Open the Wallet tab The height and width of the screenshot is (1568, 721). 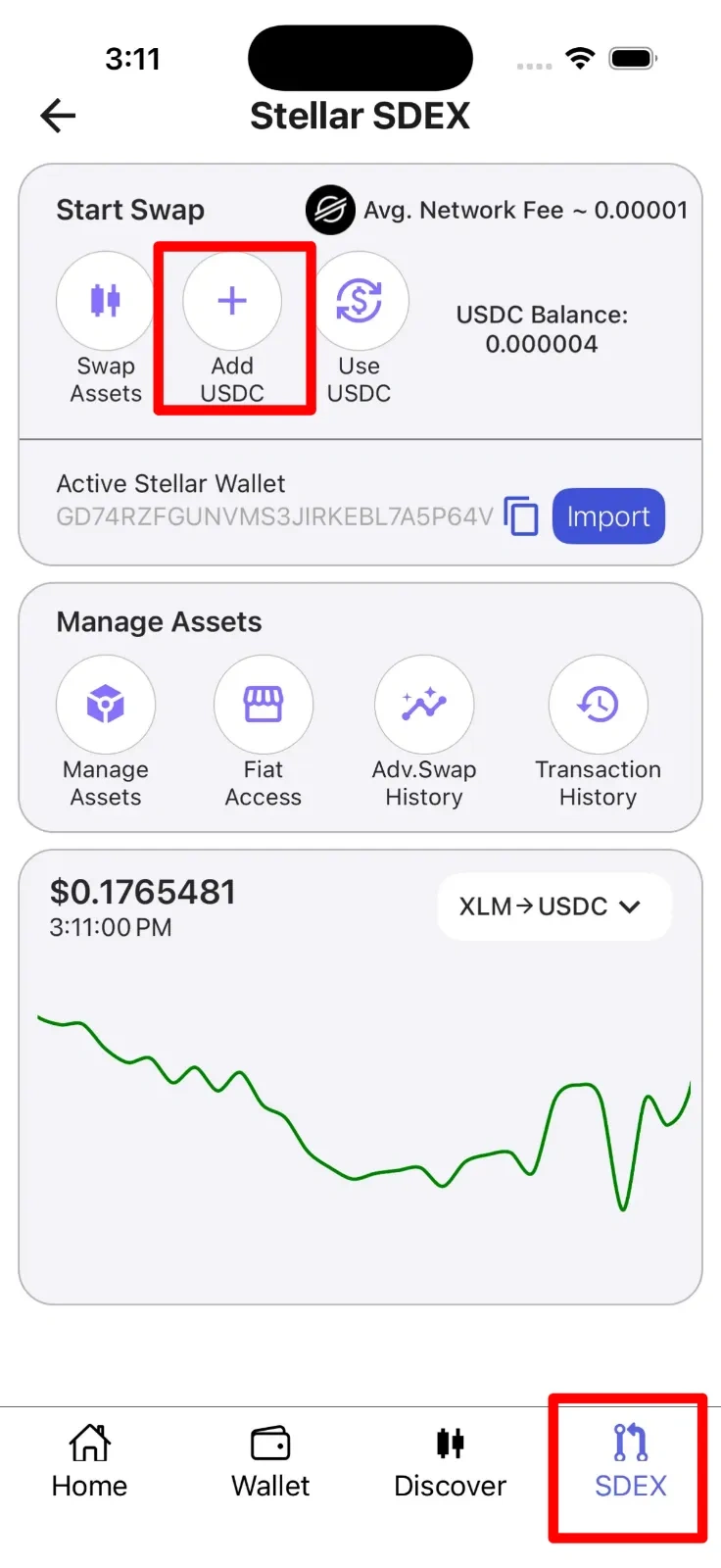point(269,1460)
